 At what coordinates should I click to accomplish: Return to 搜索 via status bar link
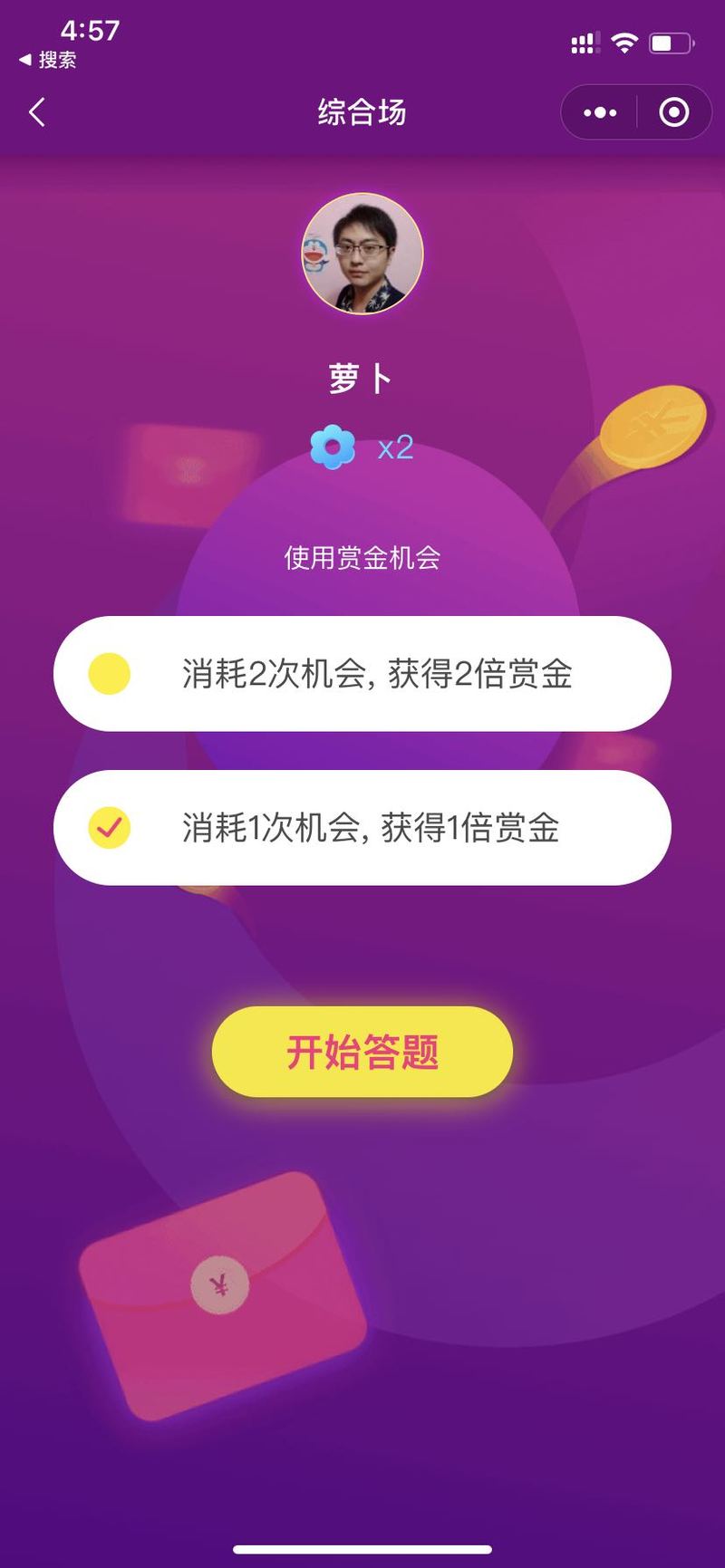pos(47,60)
